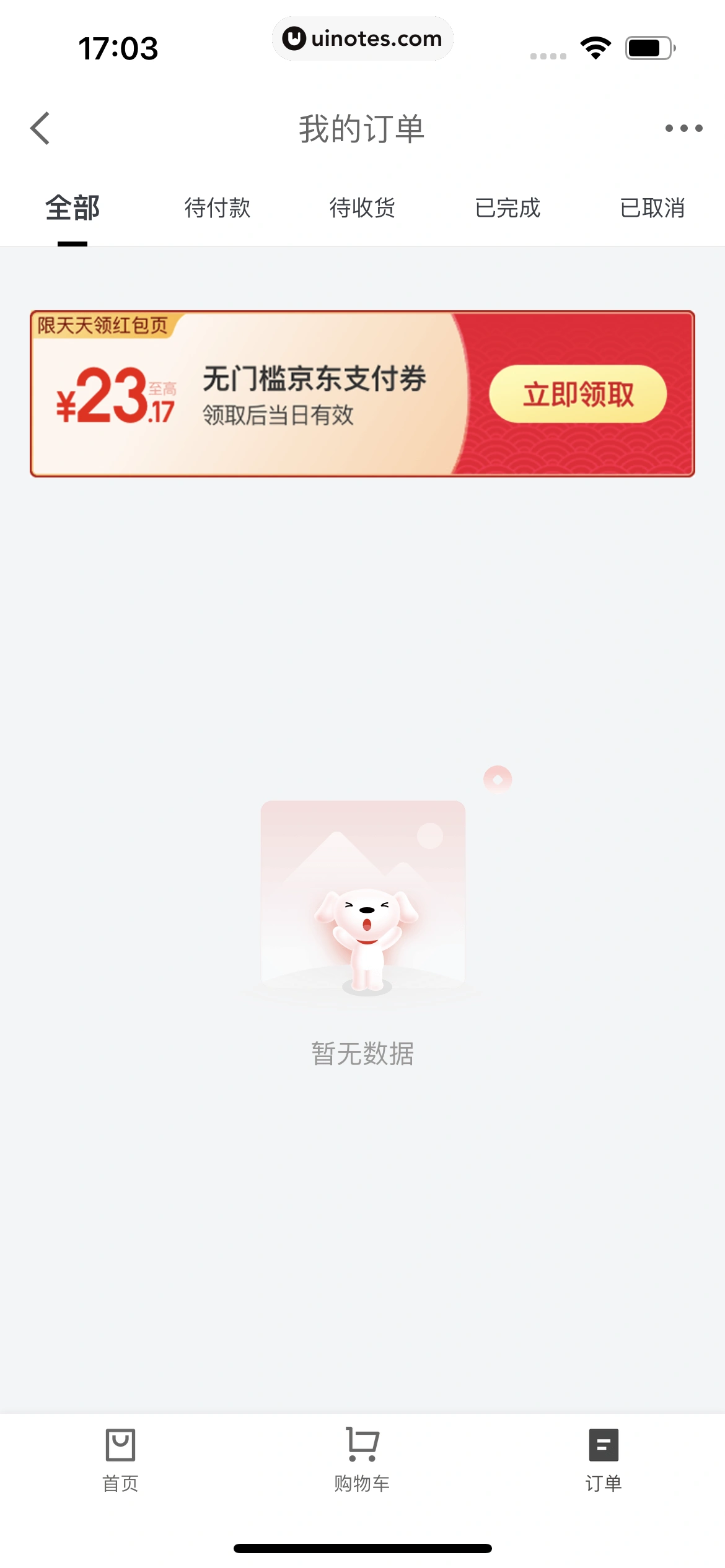Switch to the 待付款 tab
Viewport: 725px width, 1568px height.
217,208
